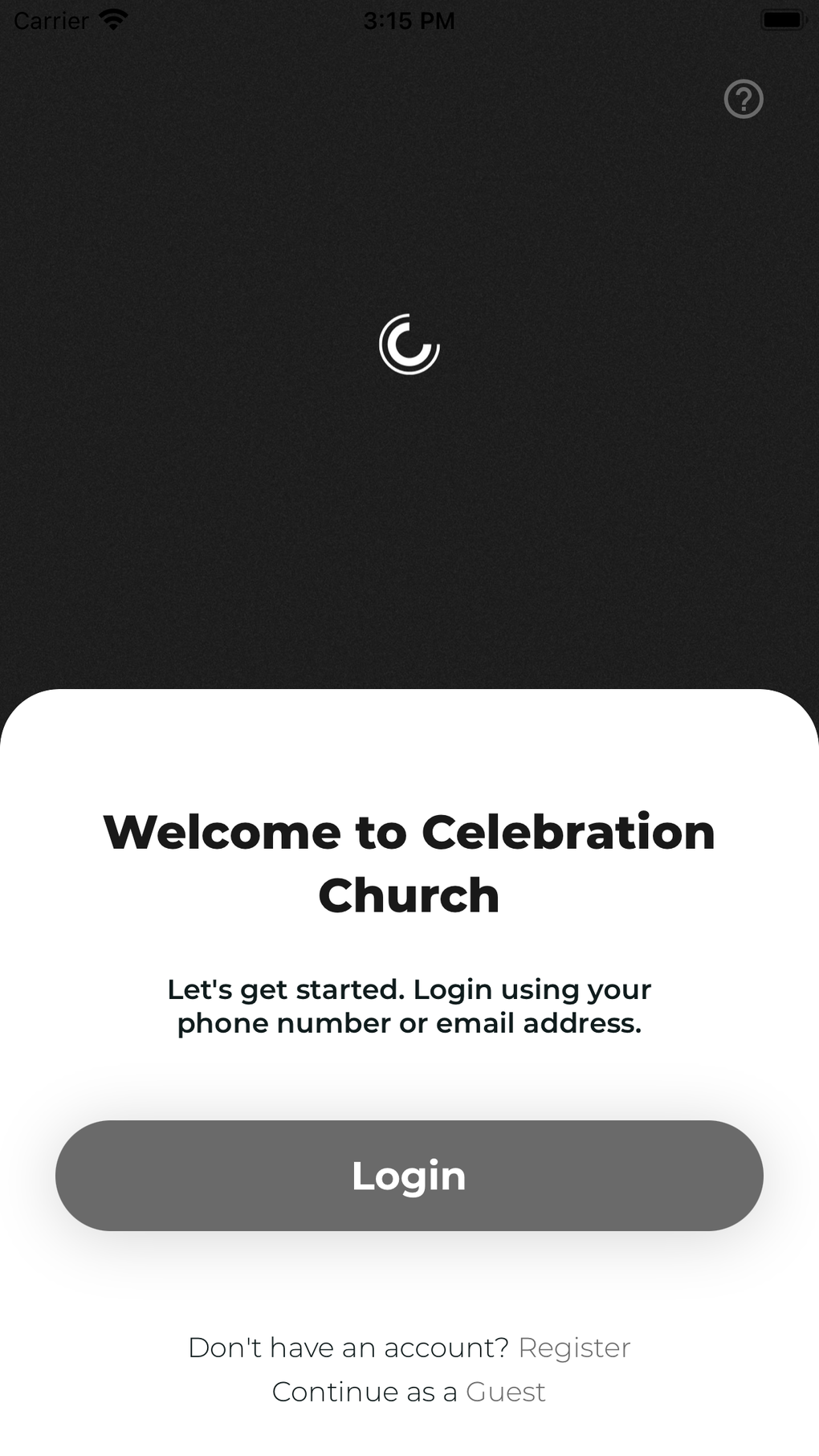Tap the signal strength icon

pyautogui.click(x=112, y=18)
